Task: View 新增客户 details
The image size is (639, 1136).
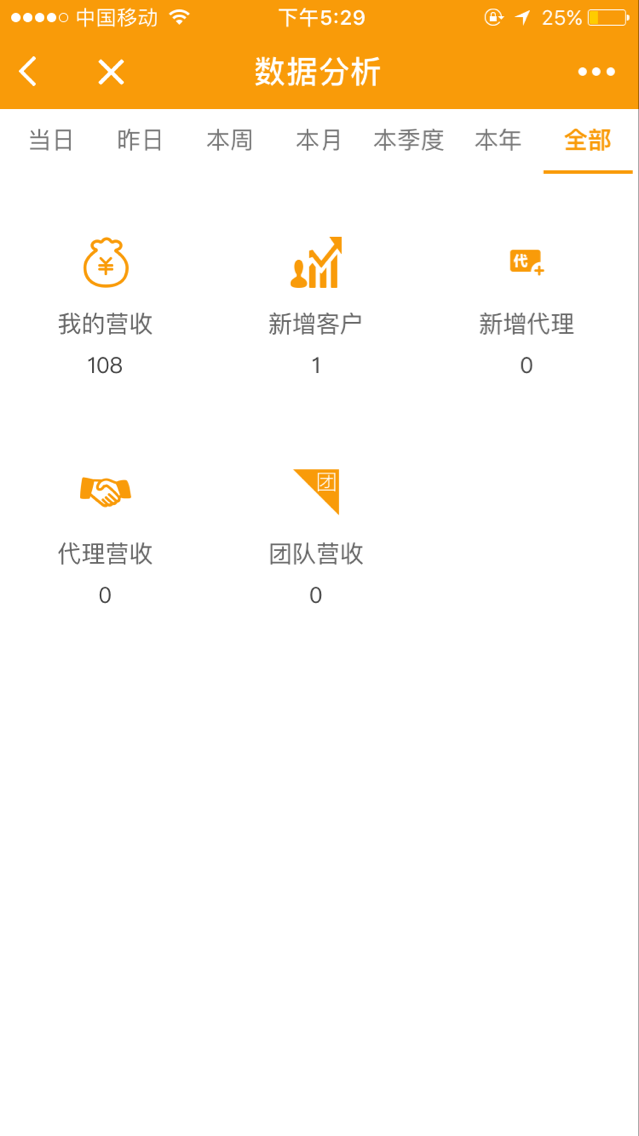Action: click(x=316, y=305)
